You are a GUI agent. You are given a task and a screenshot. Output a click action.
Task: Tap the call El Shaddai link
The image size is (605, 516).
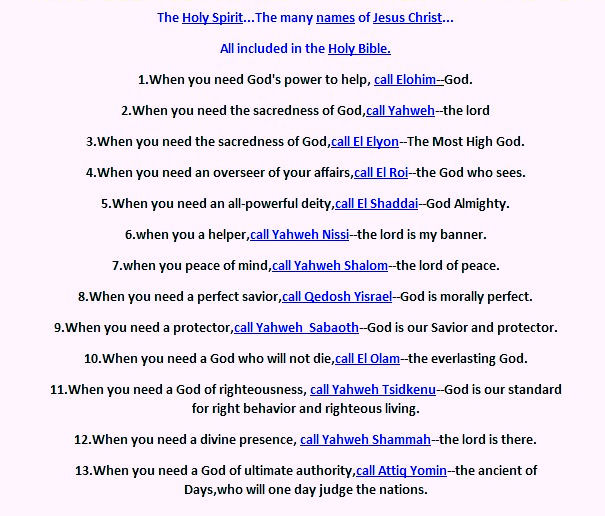[377, 203]
